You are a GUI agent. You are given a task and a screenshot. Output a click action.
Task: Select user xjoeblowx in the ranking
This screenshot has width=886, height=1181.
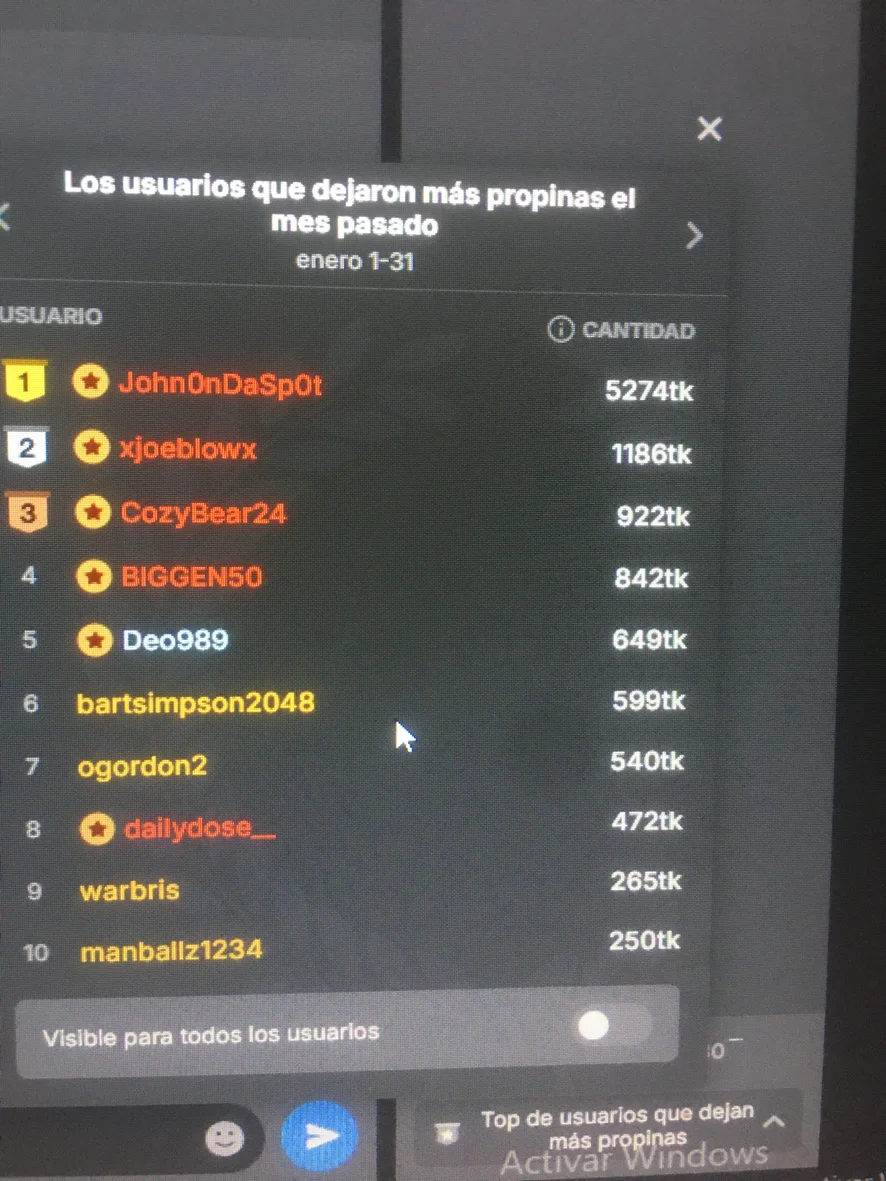pos(188,449)
